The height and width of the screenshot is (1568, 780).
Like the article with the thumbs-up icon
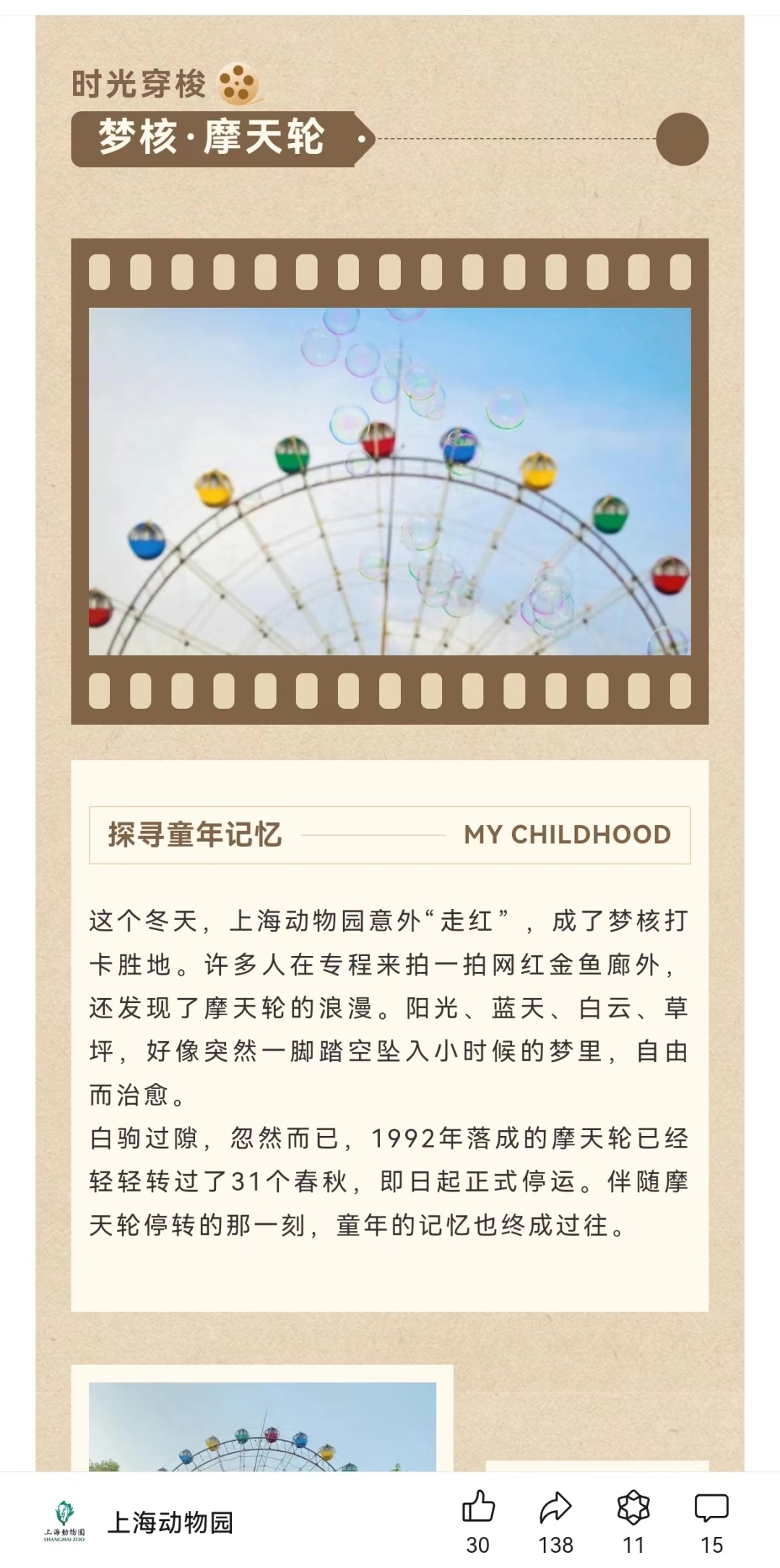(x=477, y=1507)
